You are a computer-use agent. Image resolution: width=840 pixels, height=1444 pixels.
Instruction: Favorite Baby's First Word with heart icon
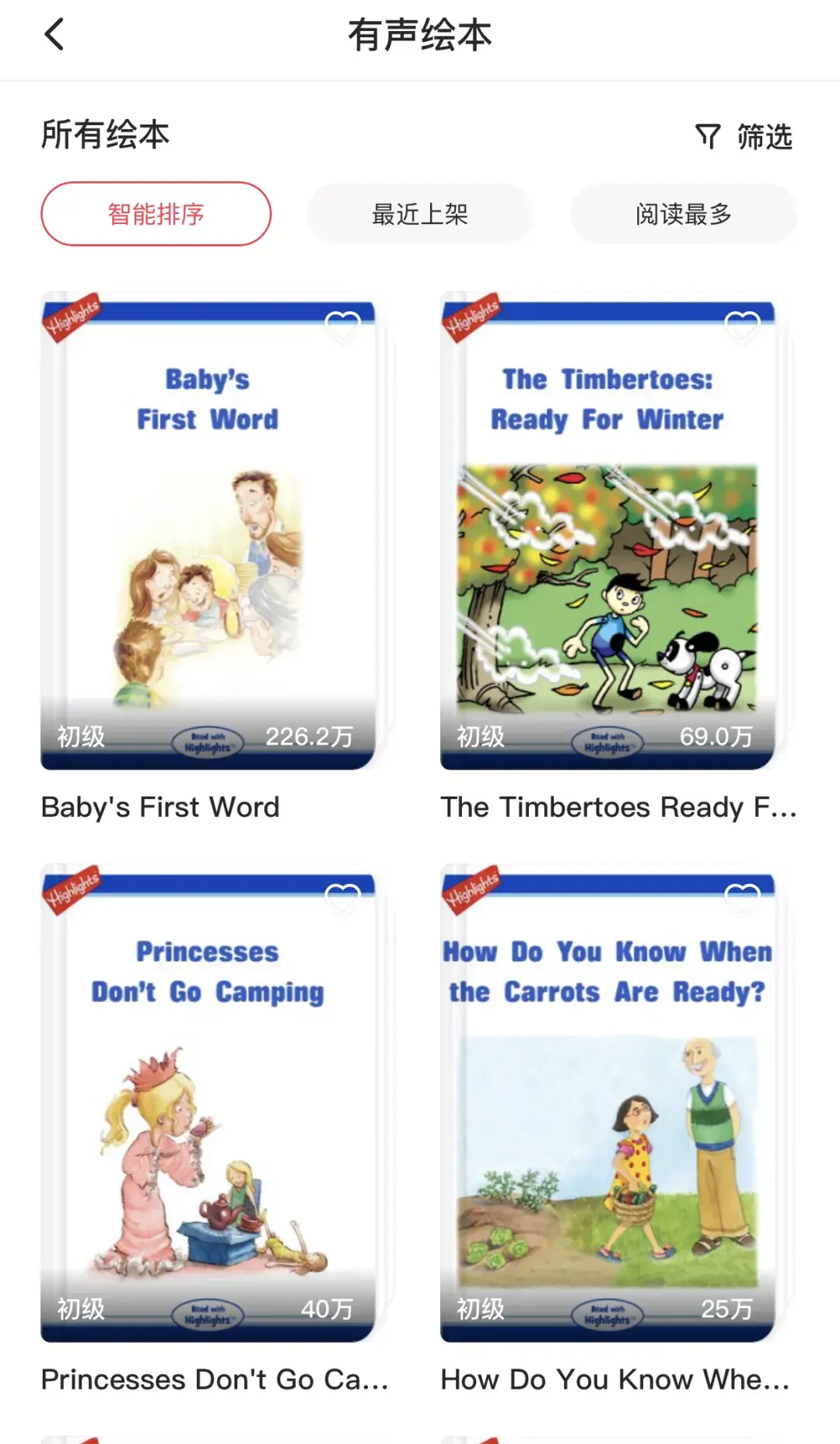[x=342, y=326]
